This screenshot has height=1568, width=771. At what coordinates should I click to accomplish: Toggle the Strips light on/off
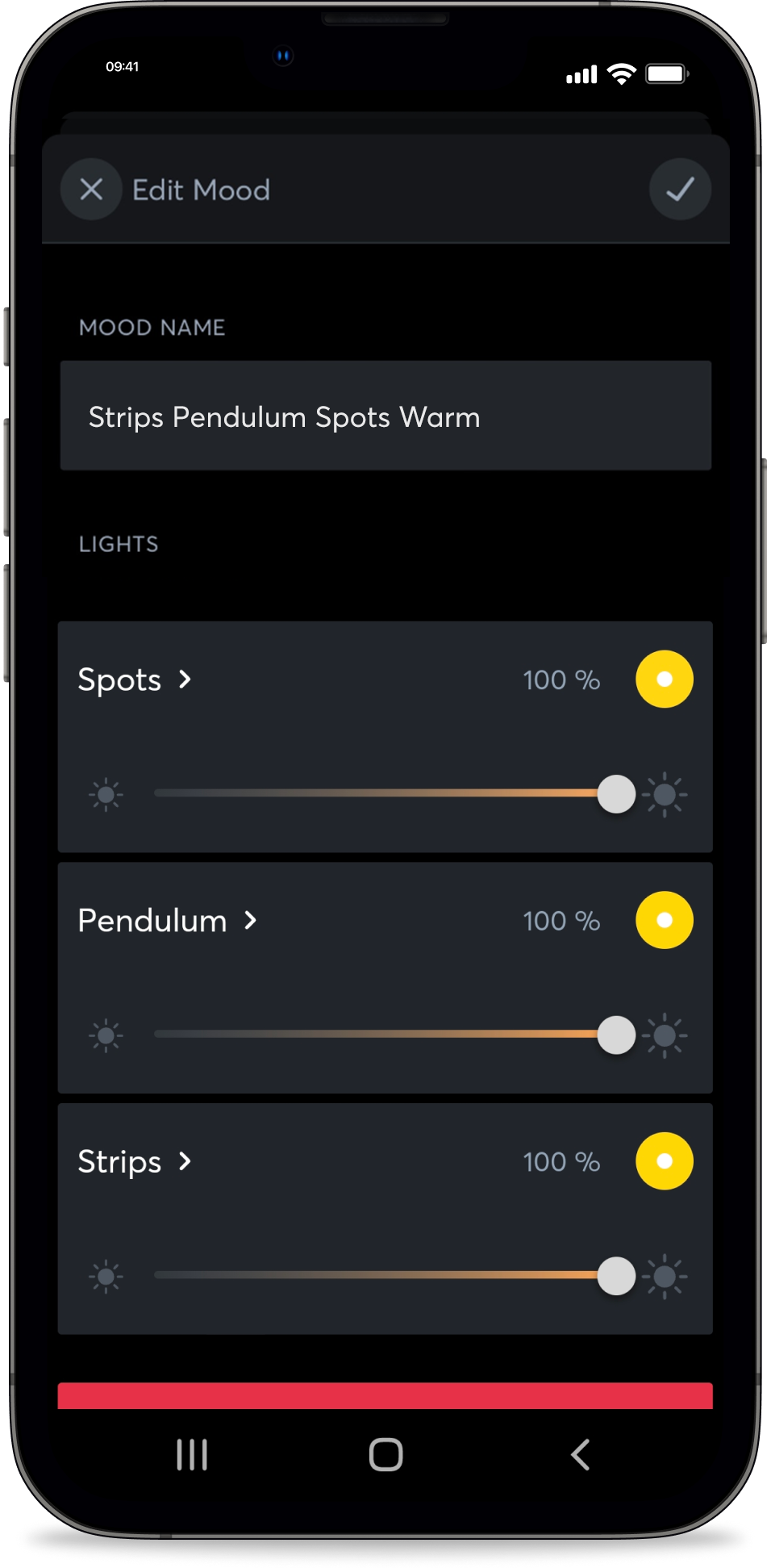tap(664, 1161)
